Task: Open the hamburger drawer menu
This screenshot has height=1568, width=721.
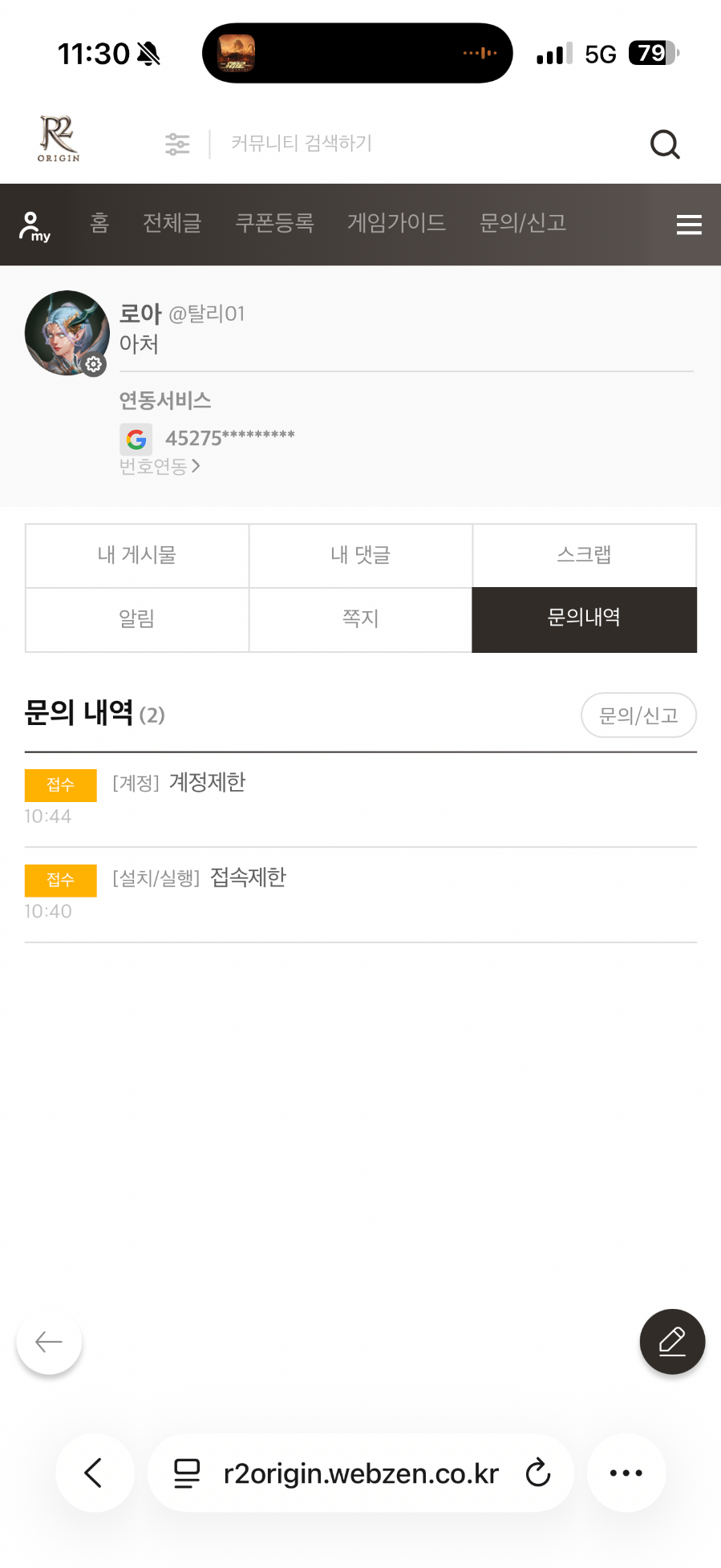Action: (689, 225)
